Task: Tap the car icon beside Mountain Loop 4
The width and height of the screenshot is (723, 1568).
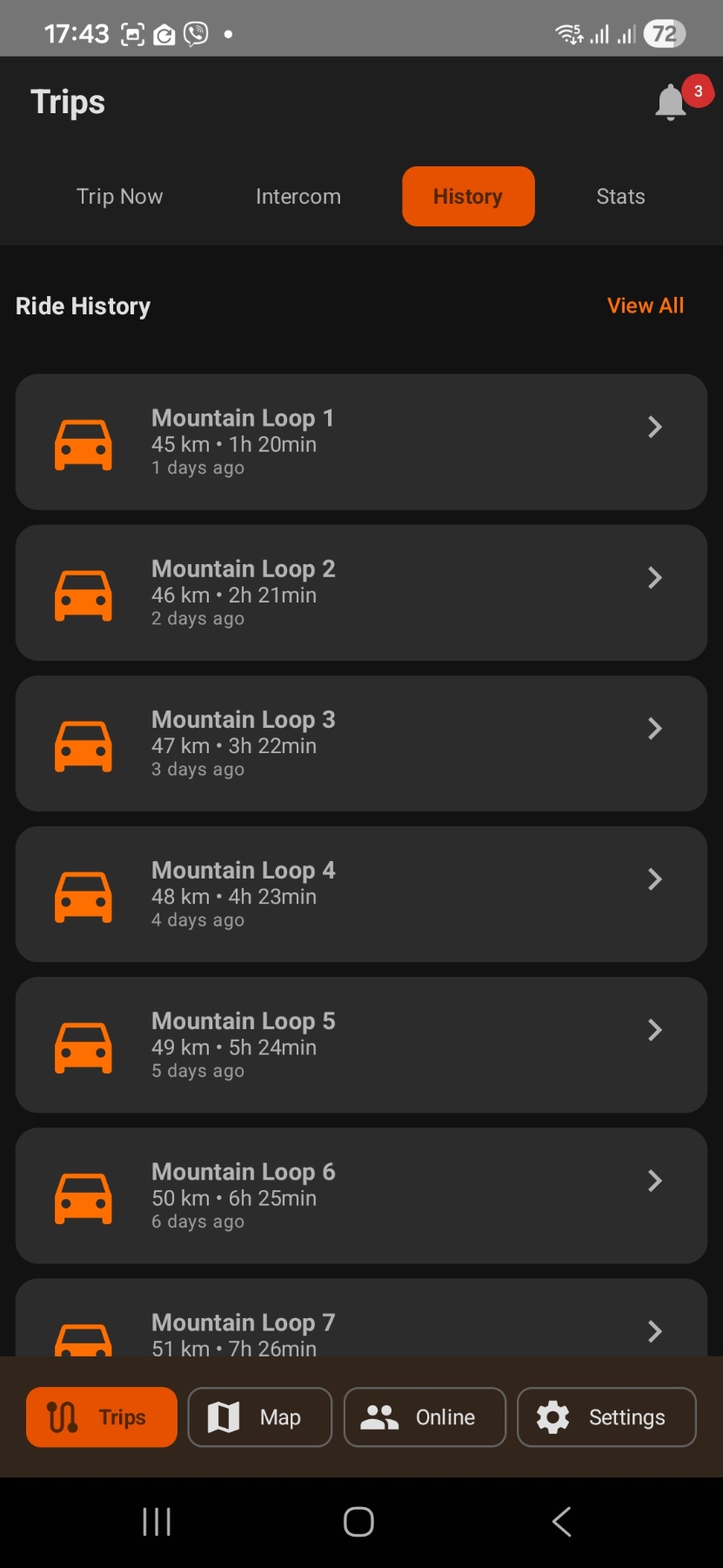Action: pyautogui.click(x=84, y=893)
